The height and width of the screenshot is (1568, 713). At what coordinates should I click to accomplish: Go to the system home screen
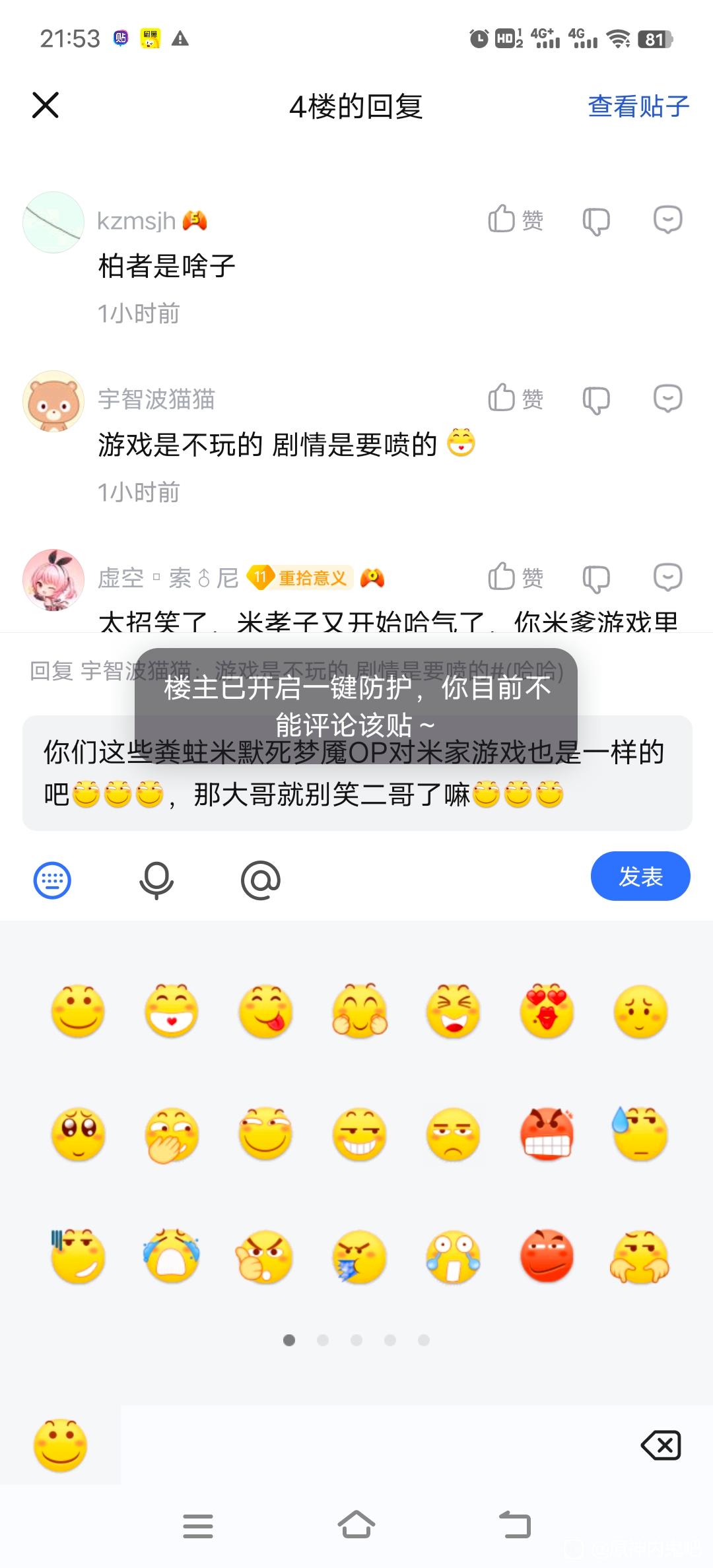coord(356,1525)
